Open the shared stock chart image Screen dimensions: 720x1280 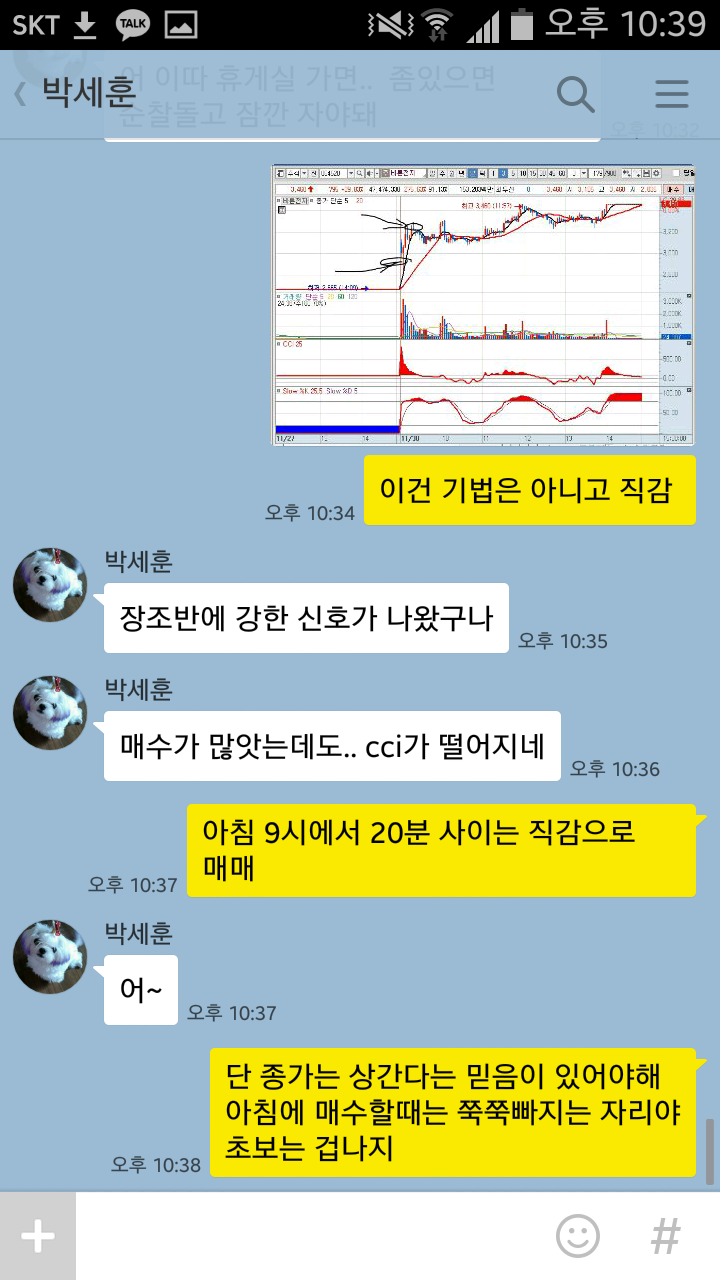click(483, 304)
